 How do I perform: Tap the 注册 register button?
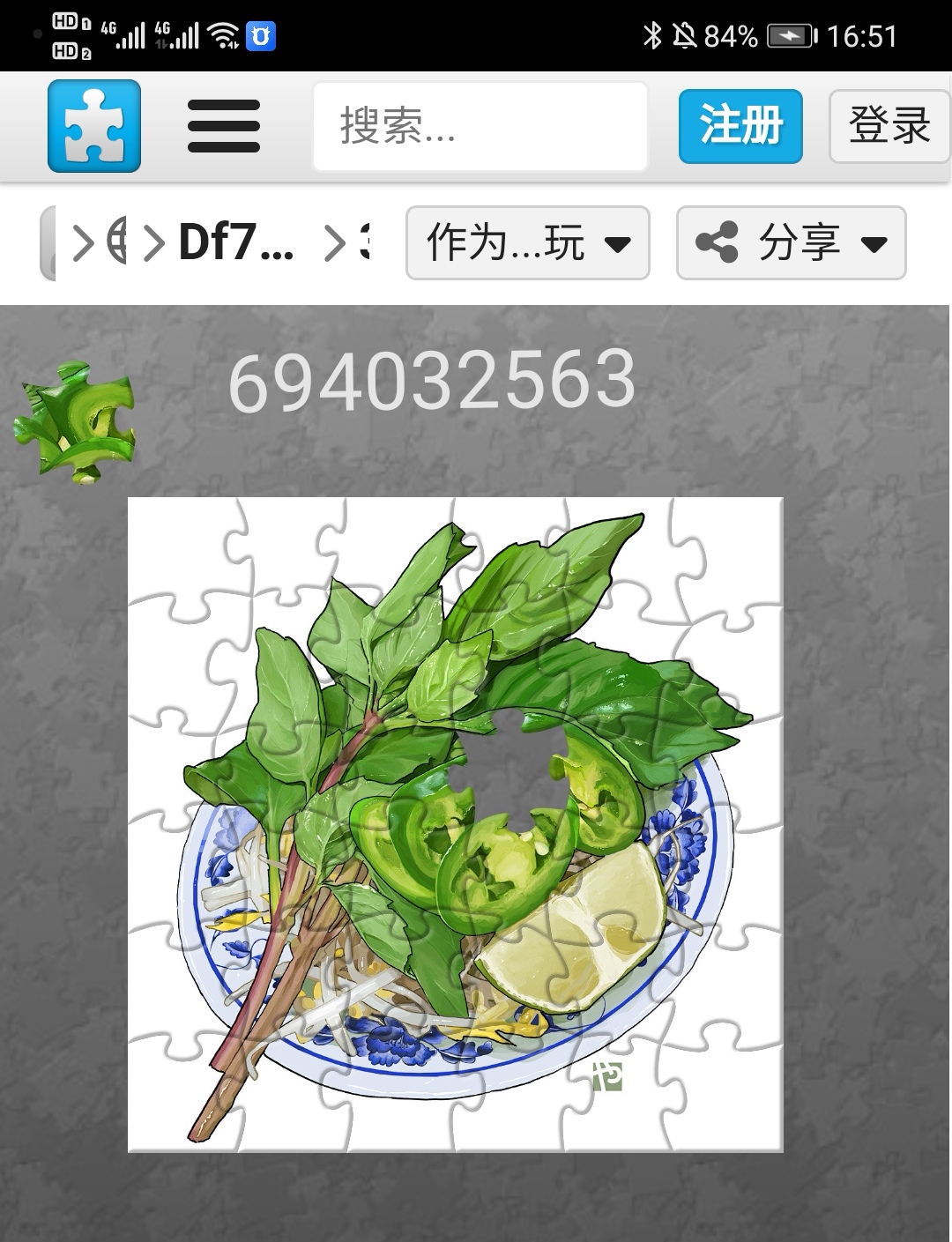click(x=740, y=126)
